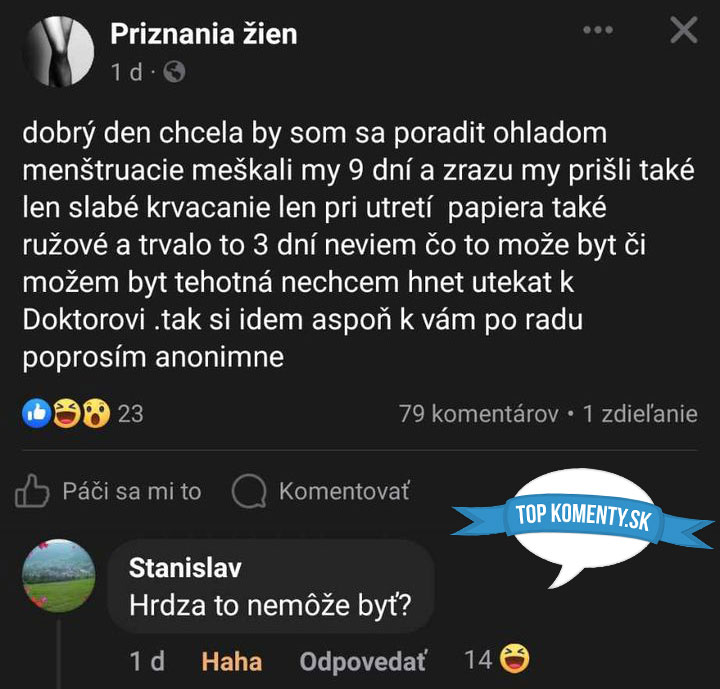The width and height of the screenshot is (720, 689).
Task: See the 14 reactions on Stanislav's comment
Action: [496, 659]
